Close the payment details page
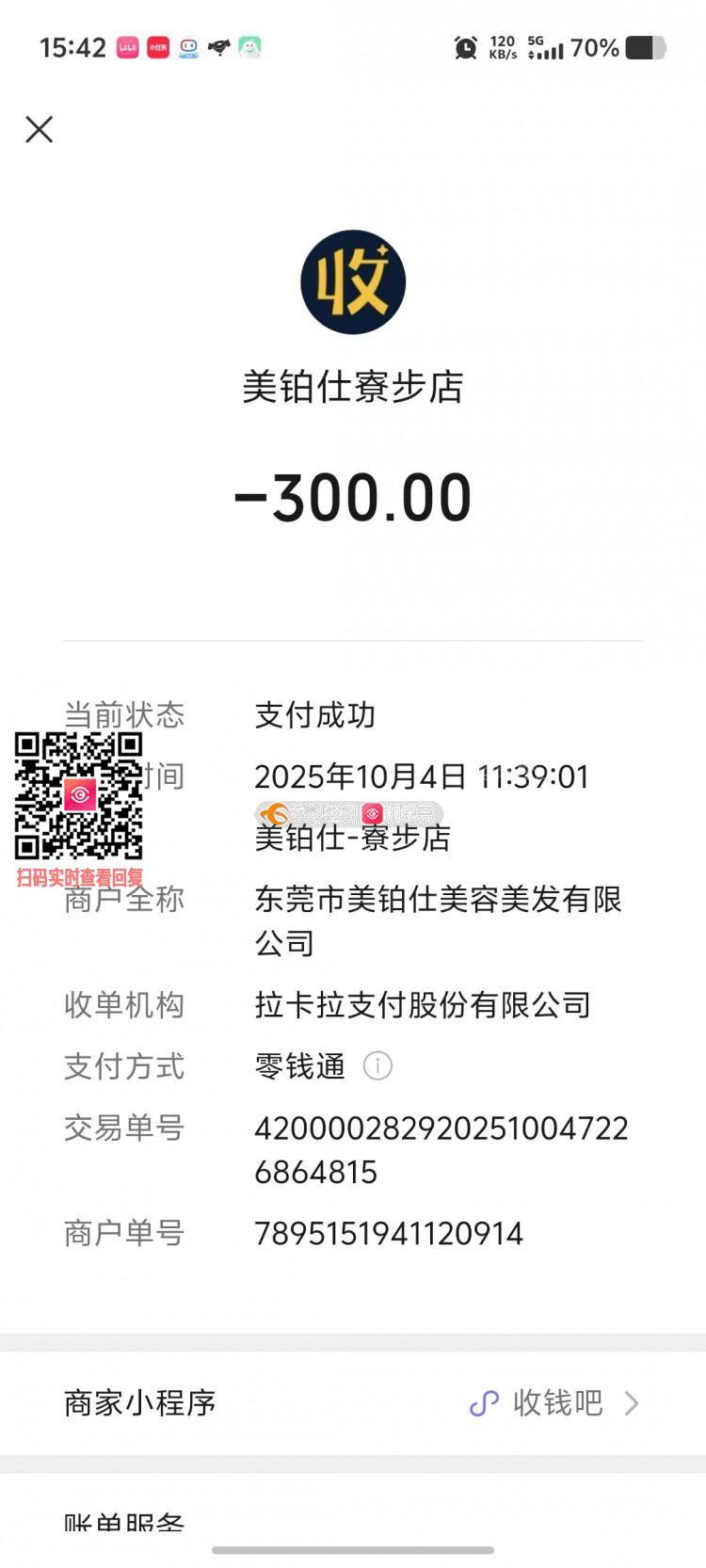This screenshot has height=1568, width=706. click(39, 129)
